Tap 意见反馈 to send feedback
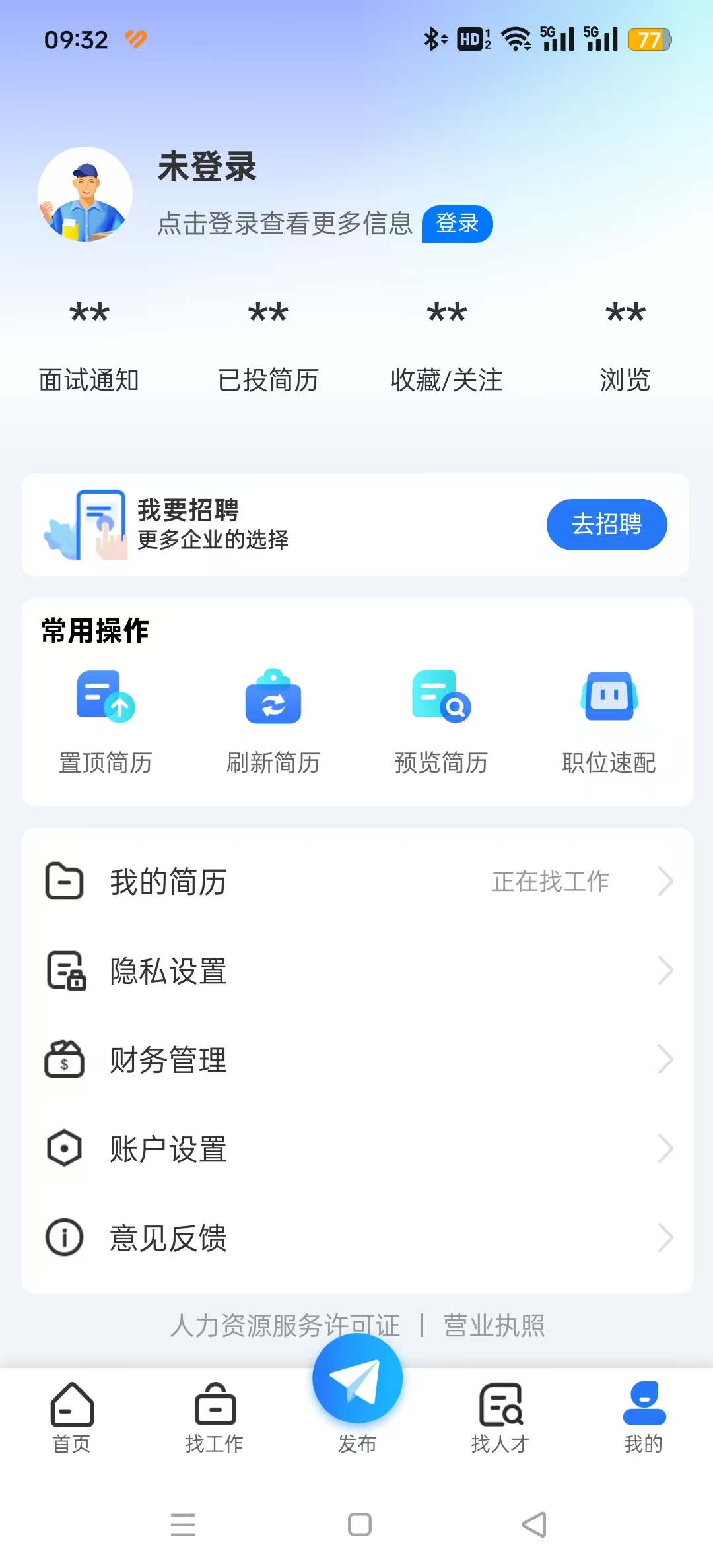 point(356,1238)
